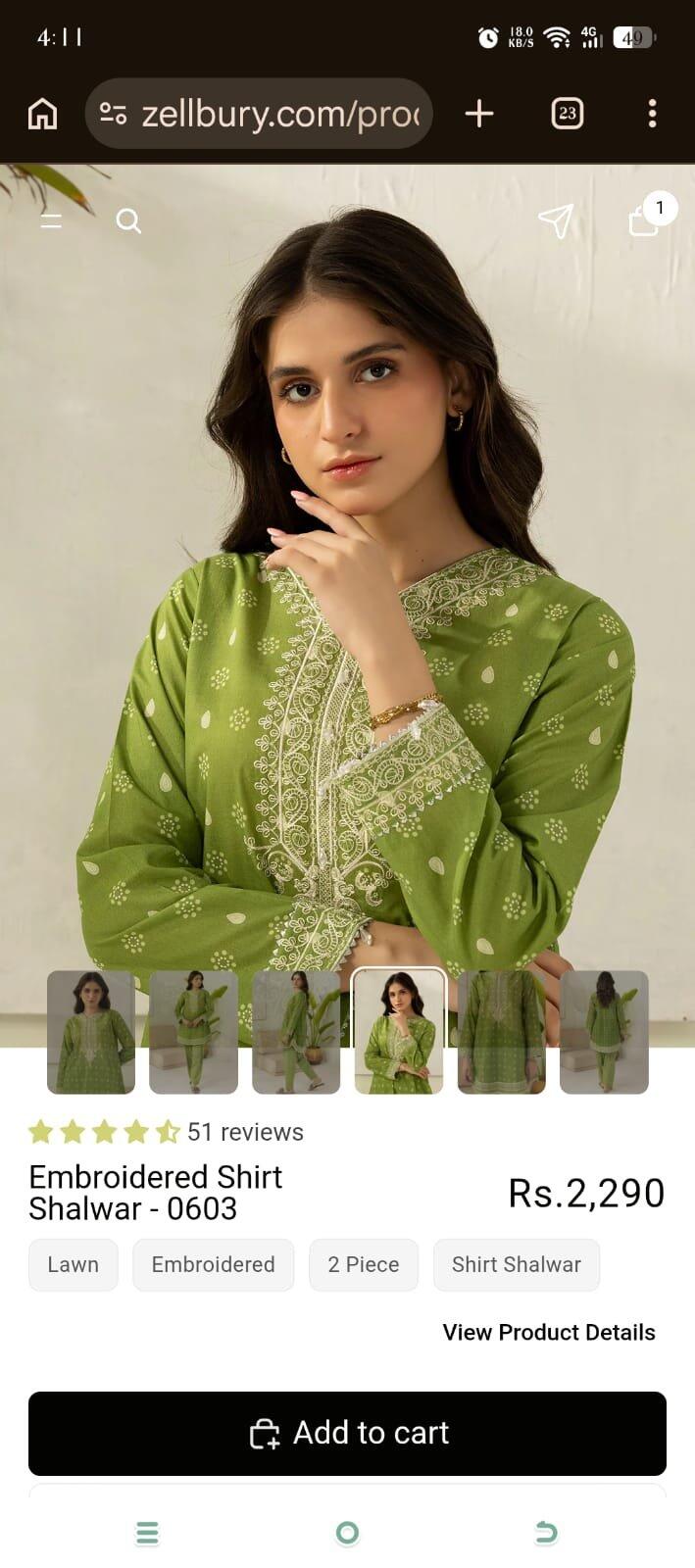Open a new browser tab
Viewport: 695px width, 1568px height.
point(478,114)
